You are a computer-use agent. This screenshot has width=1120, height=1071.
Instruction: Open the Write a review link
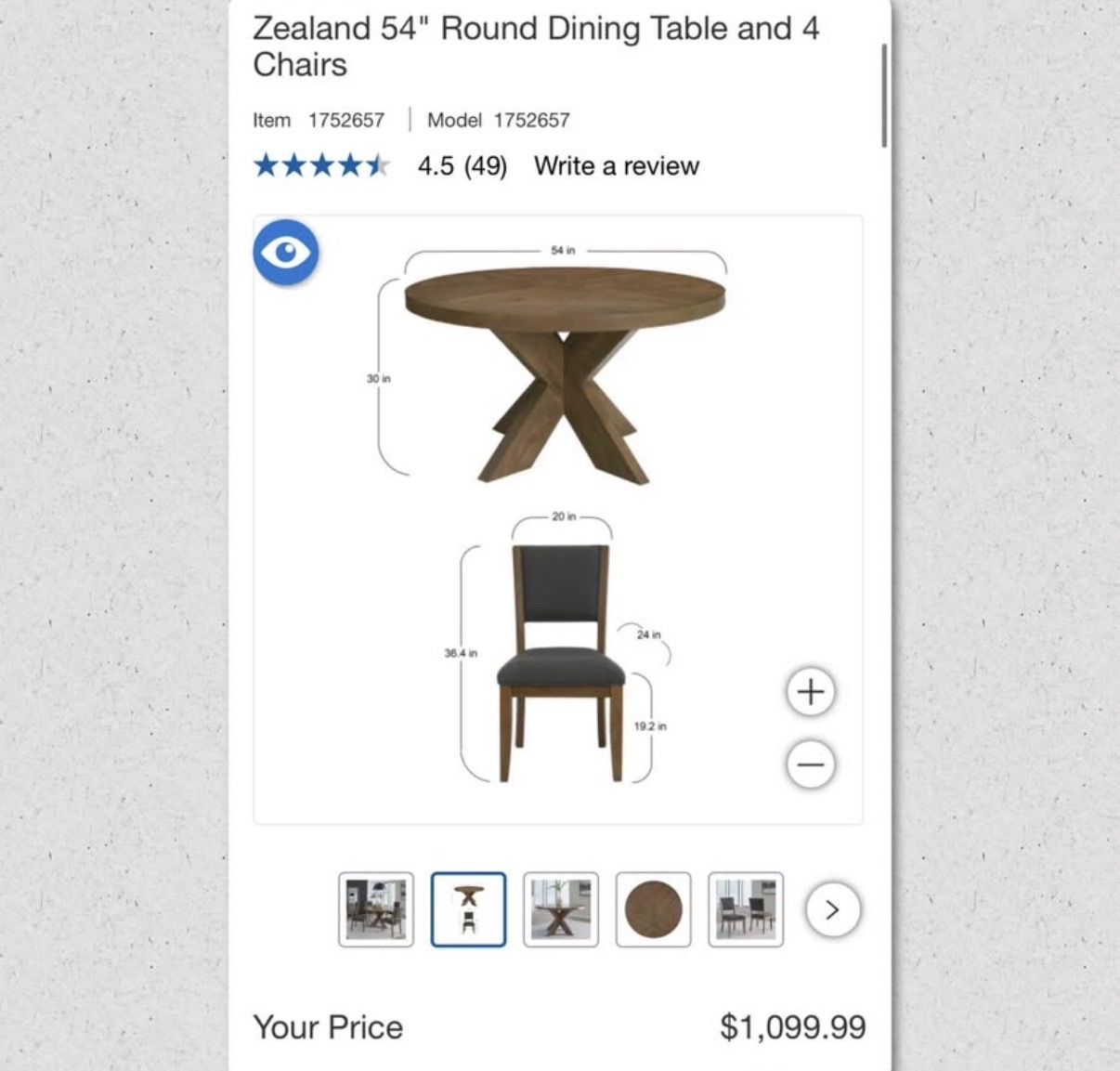coord(616,166)
